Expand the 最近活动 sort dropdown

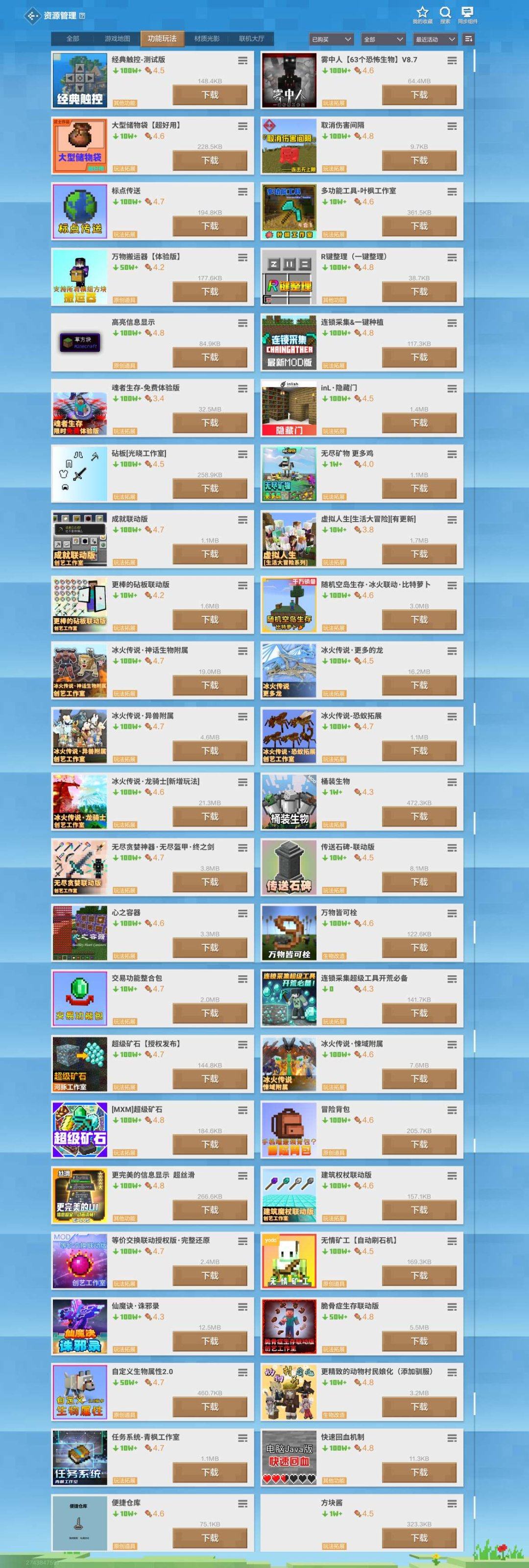click(435, 39)
